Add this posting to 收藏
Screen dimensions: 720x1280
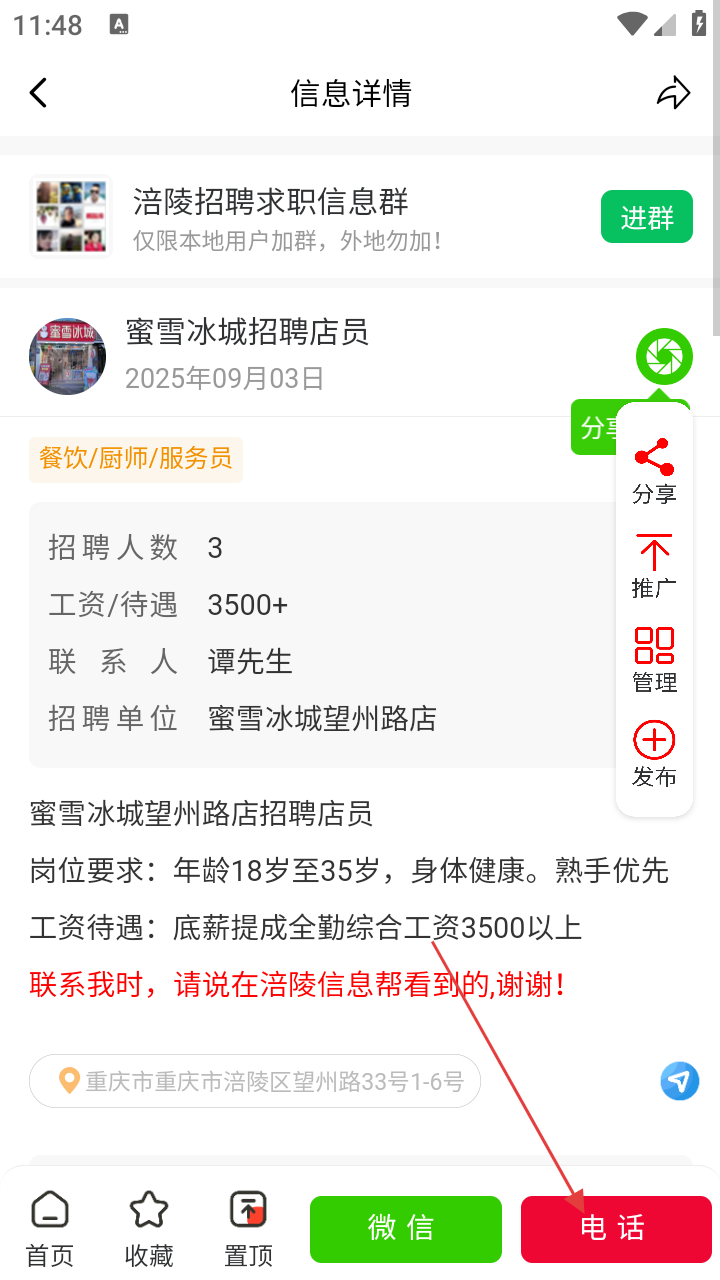[x=149, y=1228]
